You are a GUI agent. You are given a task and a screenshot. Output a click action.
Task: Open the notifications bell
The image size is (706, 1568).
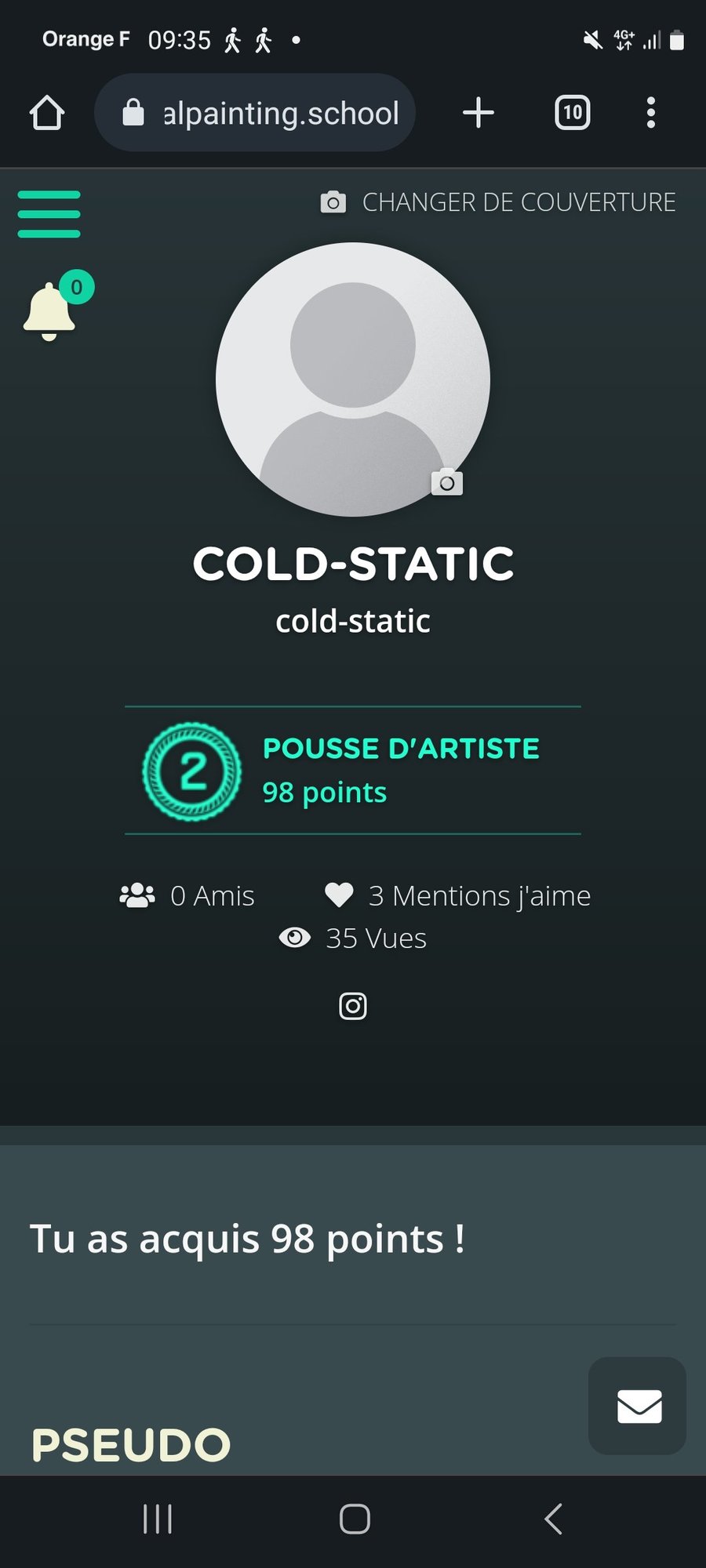click(50, 311)
